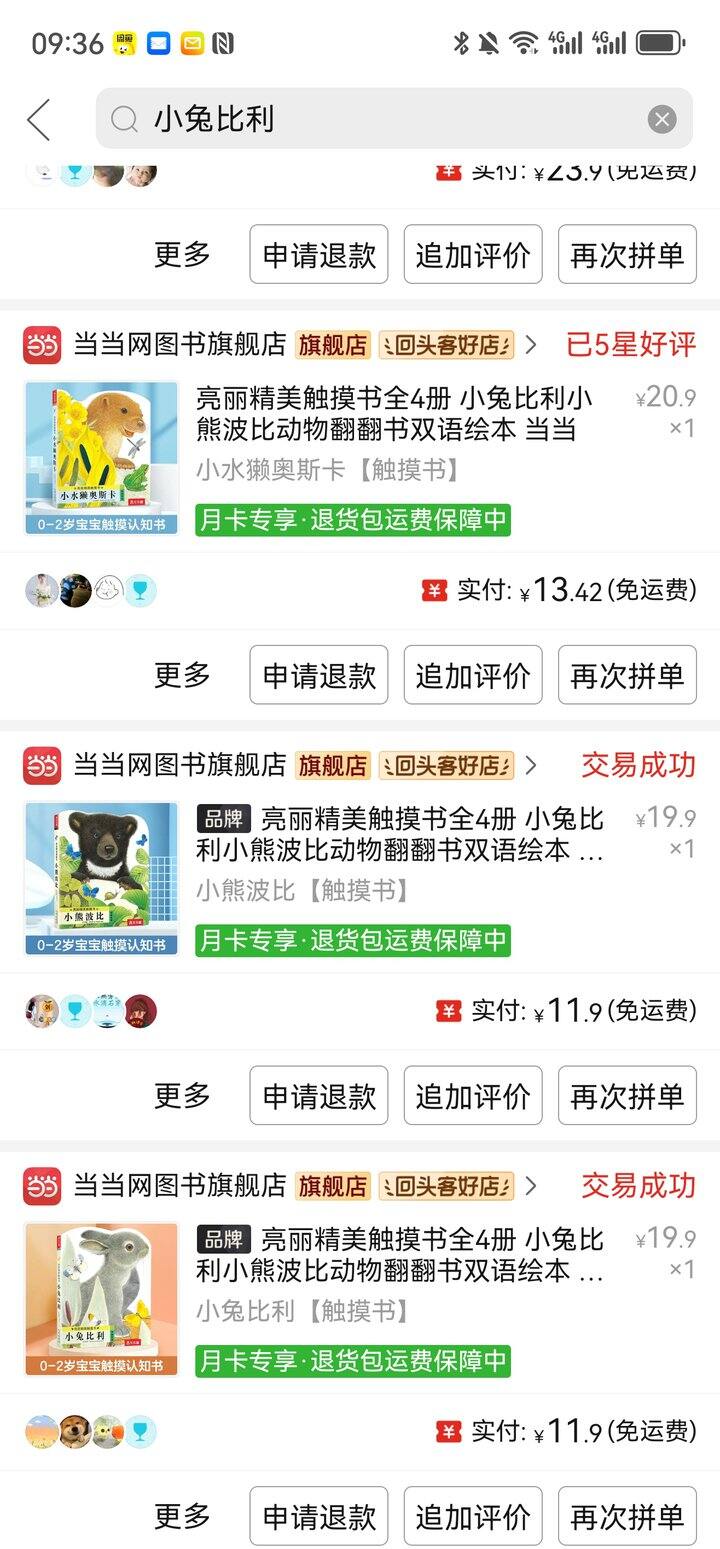The height and width of the screenshot is (1549, 720).
Task: Reorder with 再次拼单 on the 小熊波比 order
Action: coord(627,1096)
